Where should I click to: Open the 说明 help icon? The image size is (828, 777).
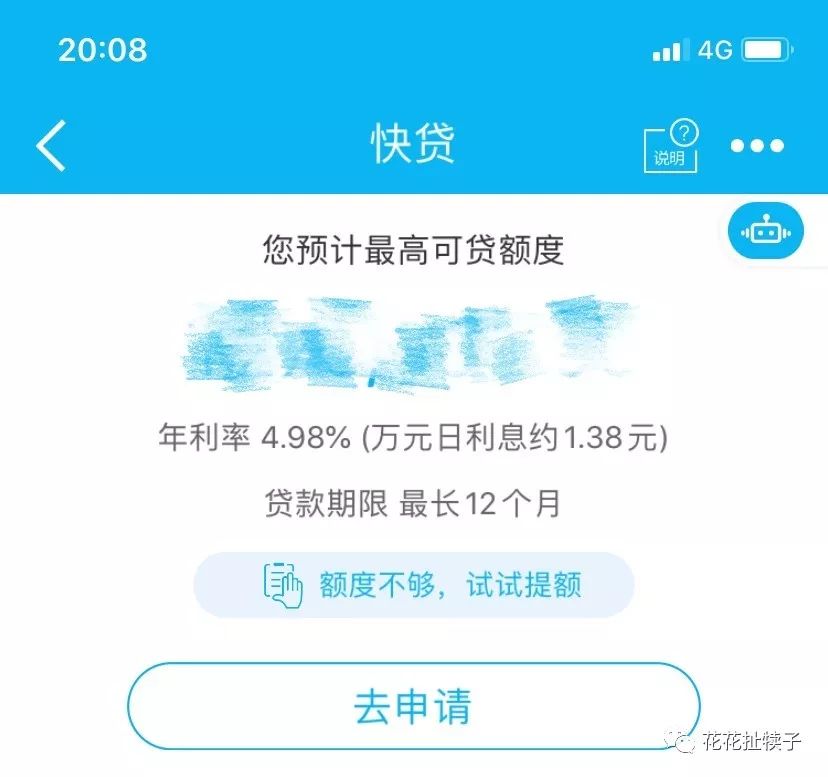click(671, 146)
